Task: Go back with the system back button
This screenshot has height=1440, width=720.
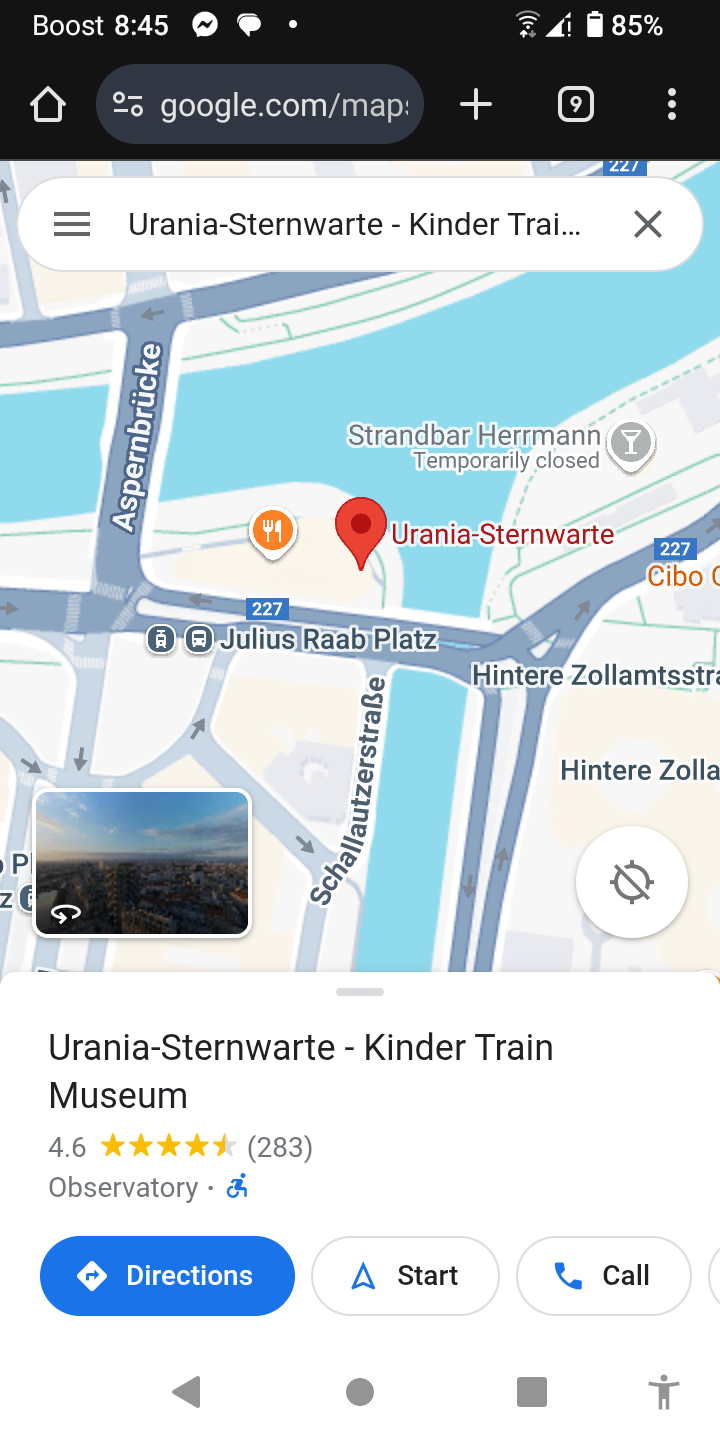Action: click(x=186, y=1392)
